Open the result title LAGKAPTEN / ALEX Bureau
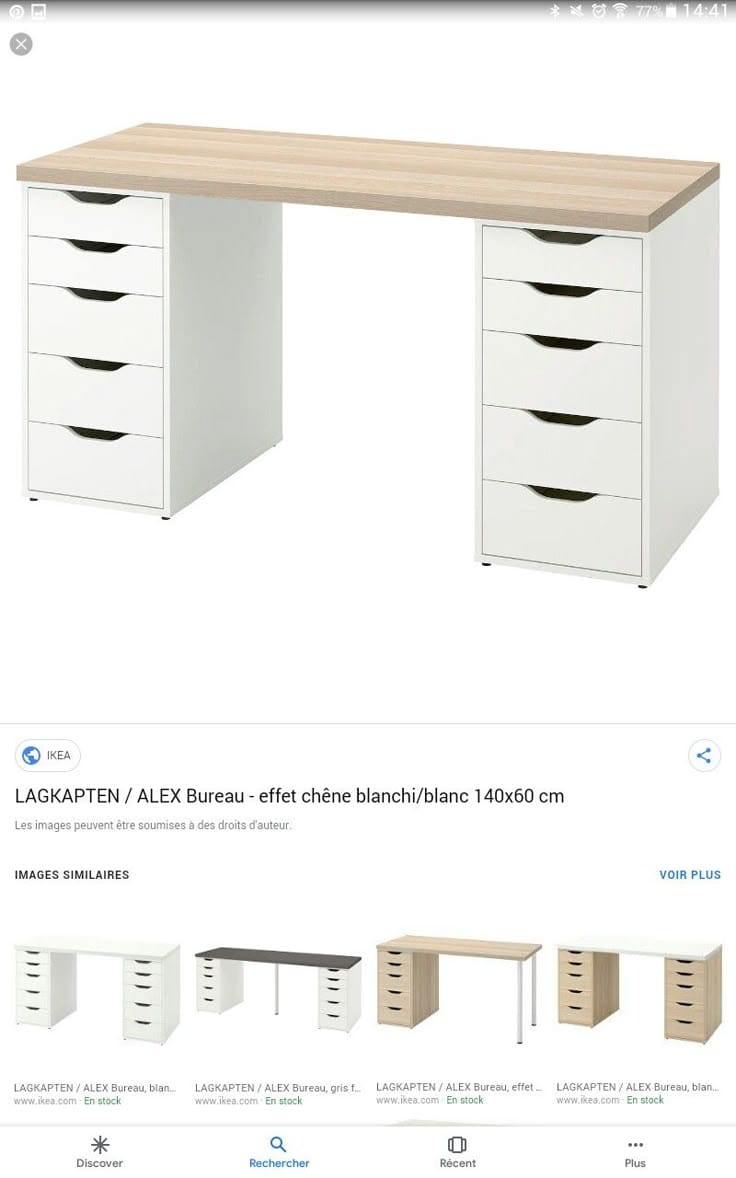This screenshot has height=1178, width=736. [x=289, y=796]
